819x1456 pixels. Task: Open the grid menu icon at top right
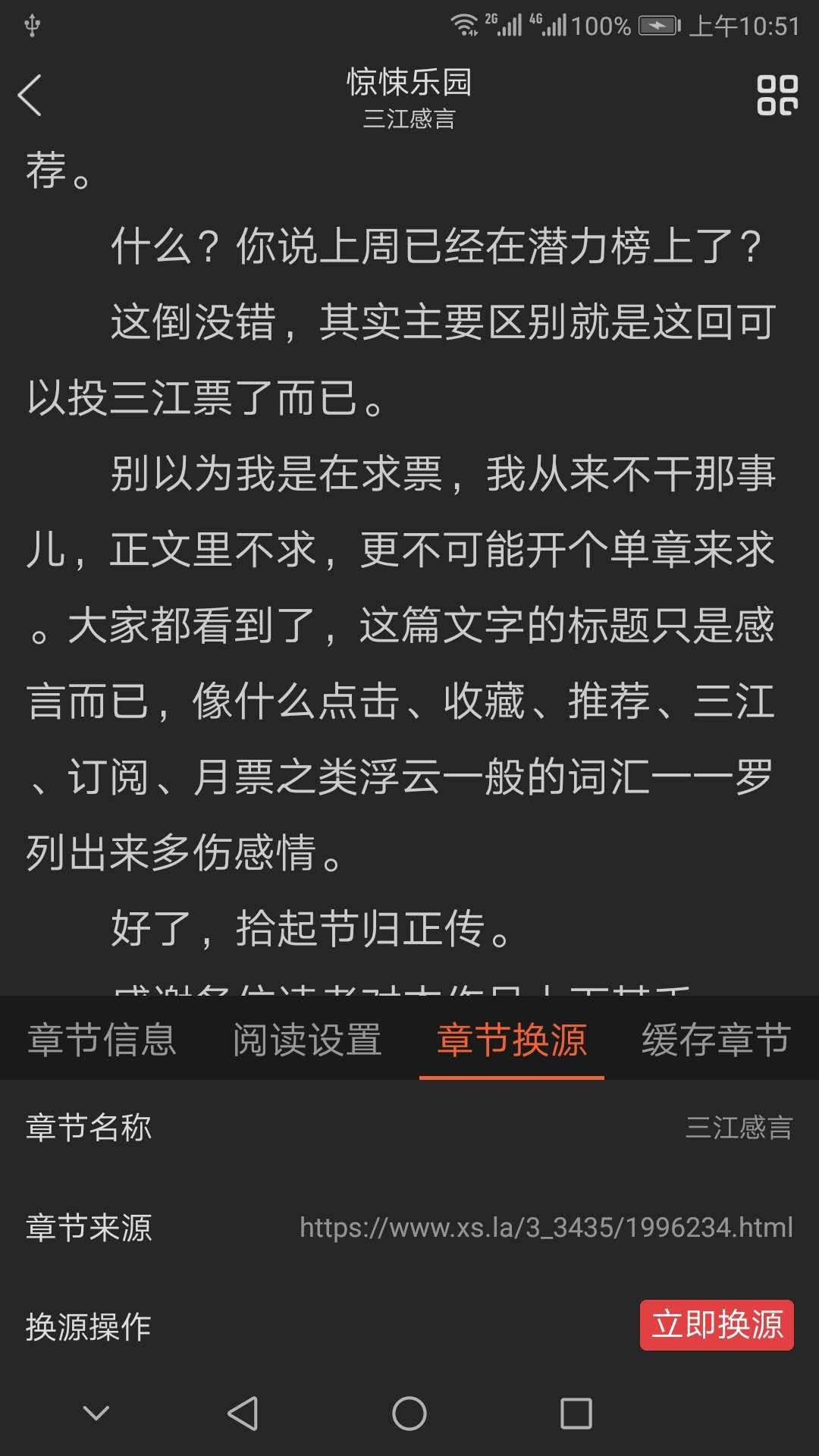coord(777,96)
